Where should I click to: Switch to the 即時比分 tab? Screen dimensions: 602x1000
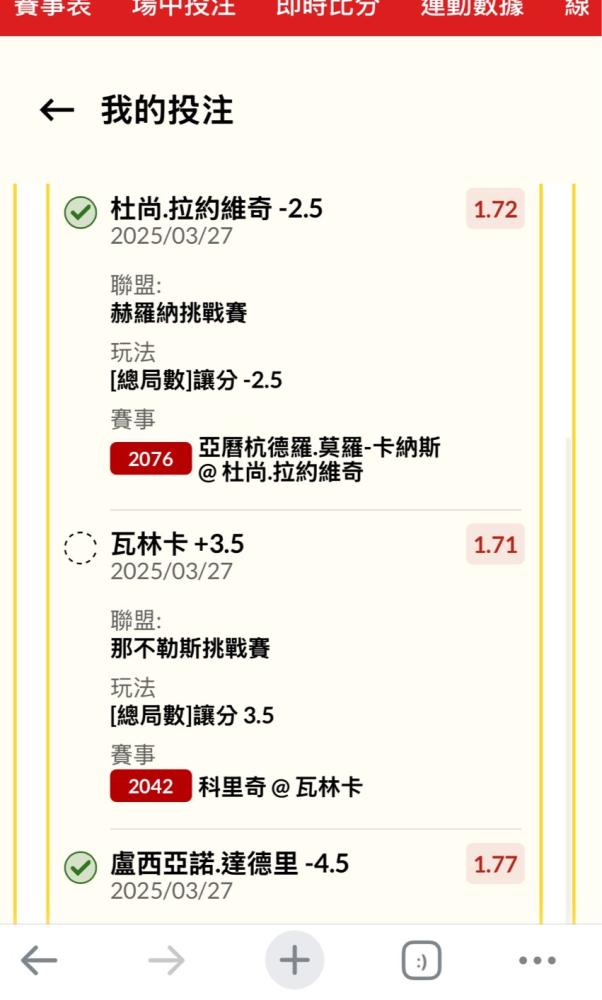pyautogui.click(x=328, y=8)
